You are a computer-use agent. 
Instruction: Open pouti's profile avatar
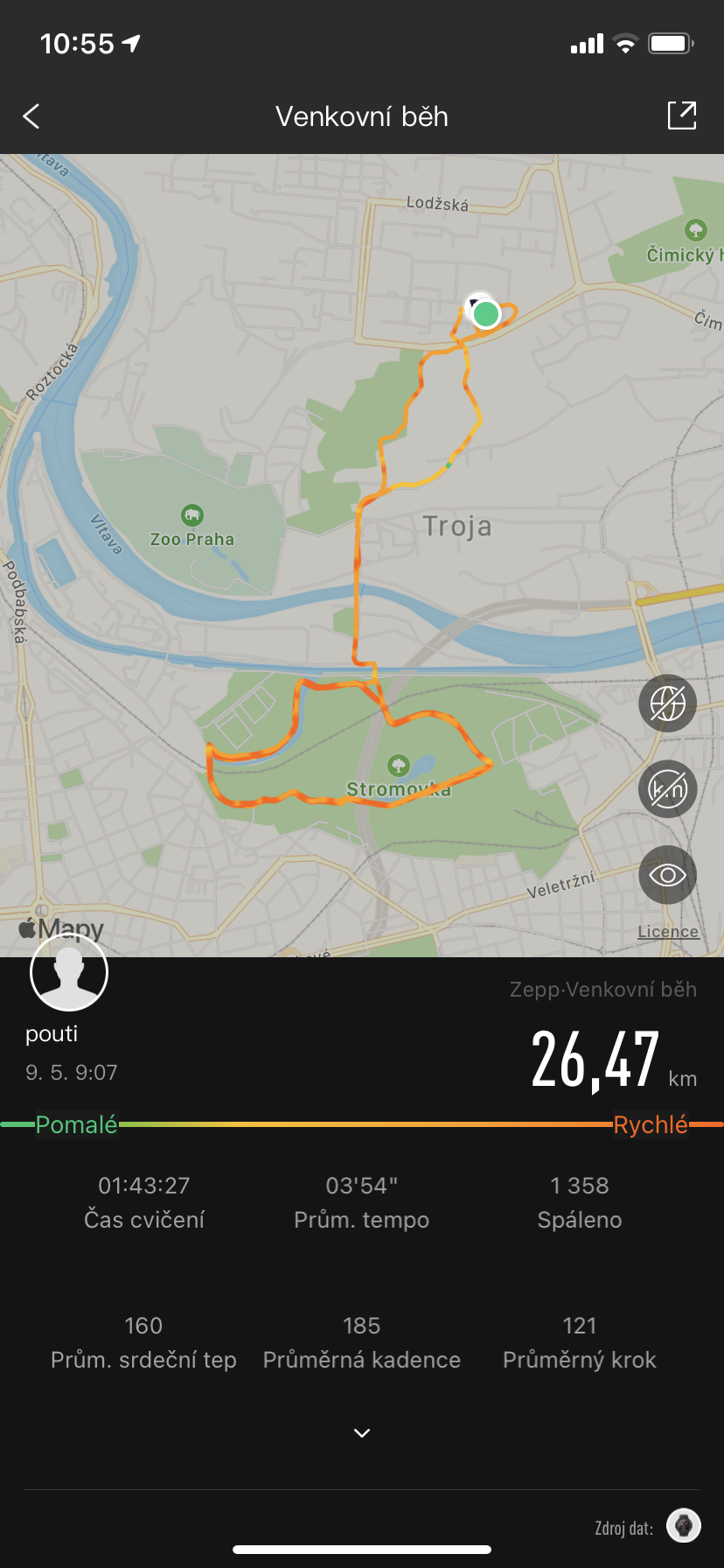tap(69, 972)
